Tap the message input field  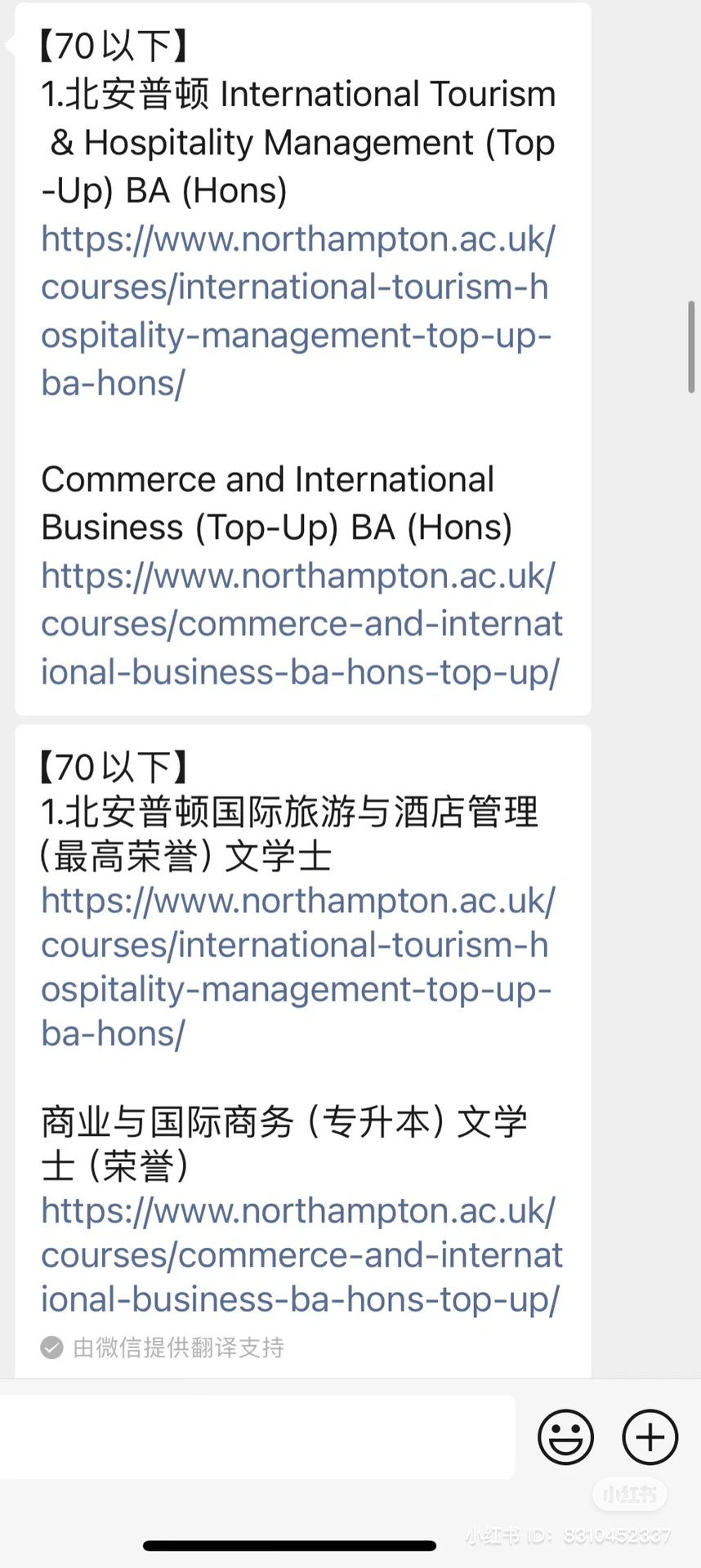257,1437
